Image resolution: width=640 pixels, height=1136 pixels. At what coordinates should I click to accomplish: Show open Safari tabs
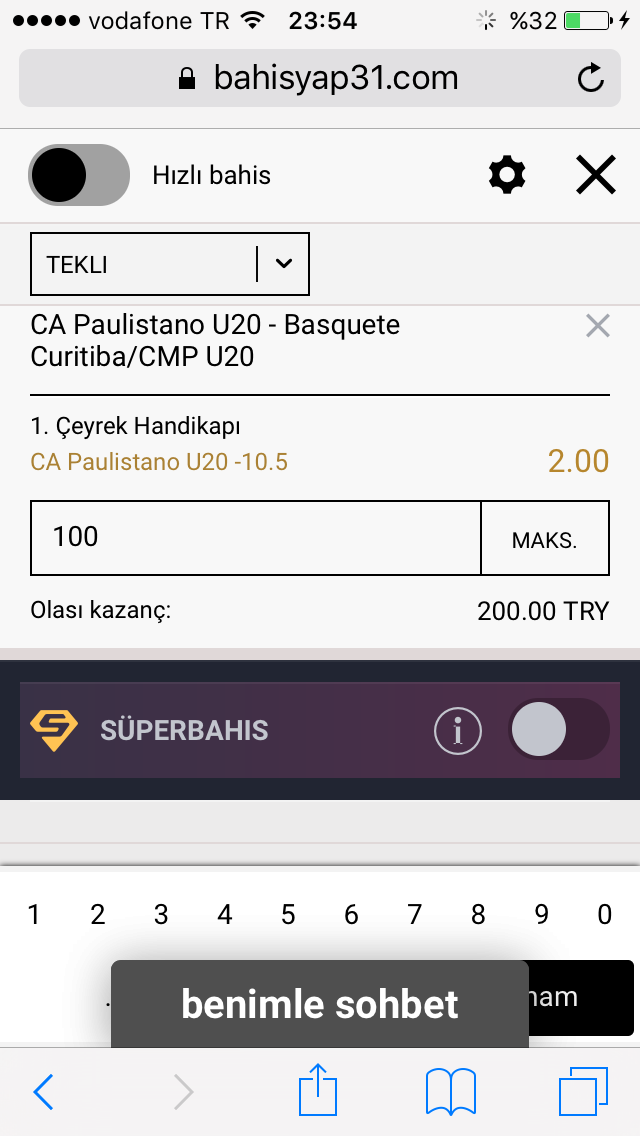click(583, 1091)
